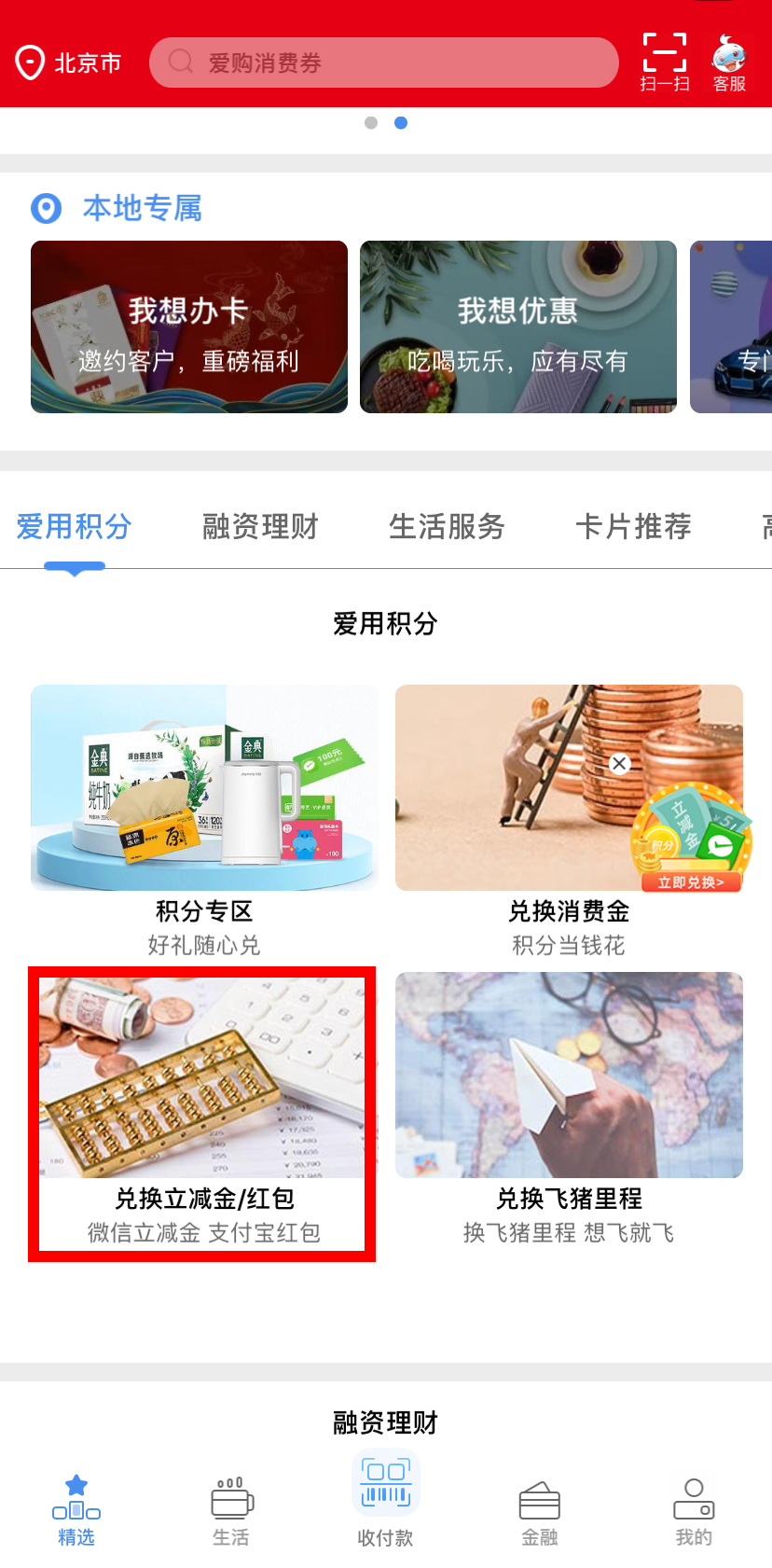Tap the 爱购消费券 search box
The height and width of the screenshot is (1568, 772).
383,62
